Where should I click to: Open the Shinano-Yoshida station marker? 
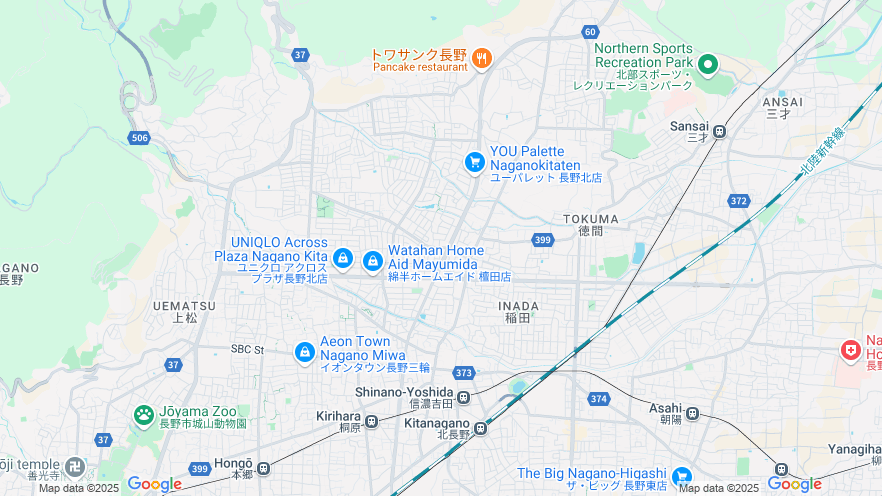[463, 398]
